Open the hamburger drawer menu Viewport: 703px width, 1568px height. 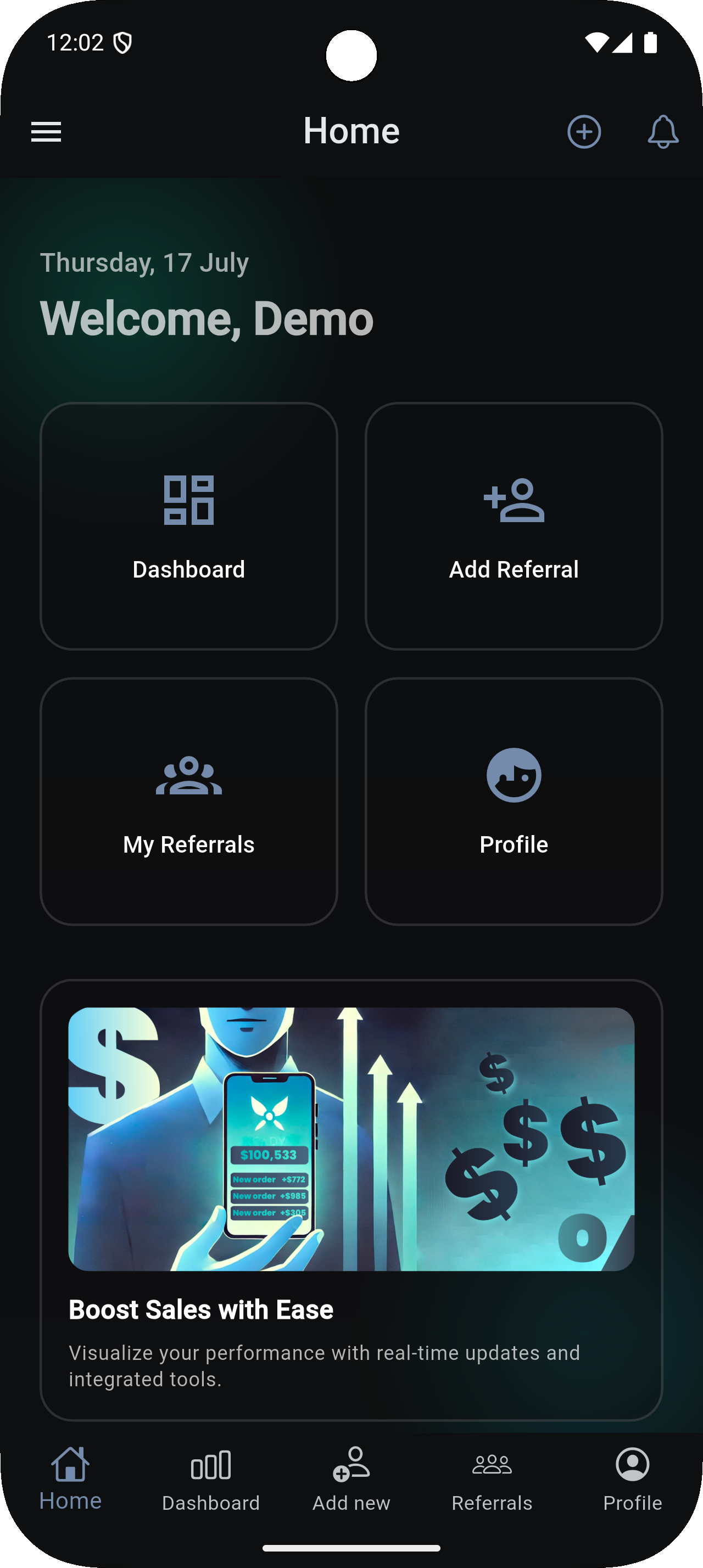click(x=46, y=131)
